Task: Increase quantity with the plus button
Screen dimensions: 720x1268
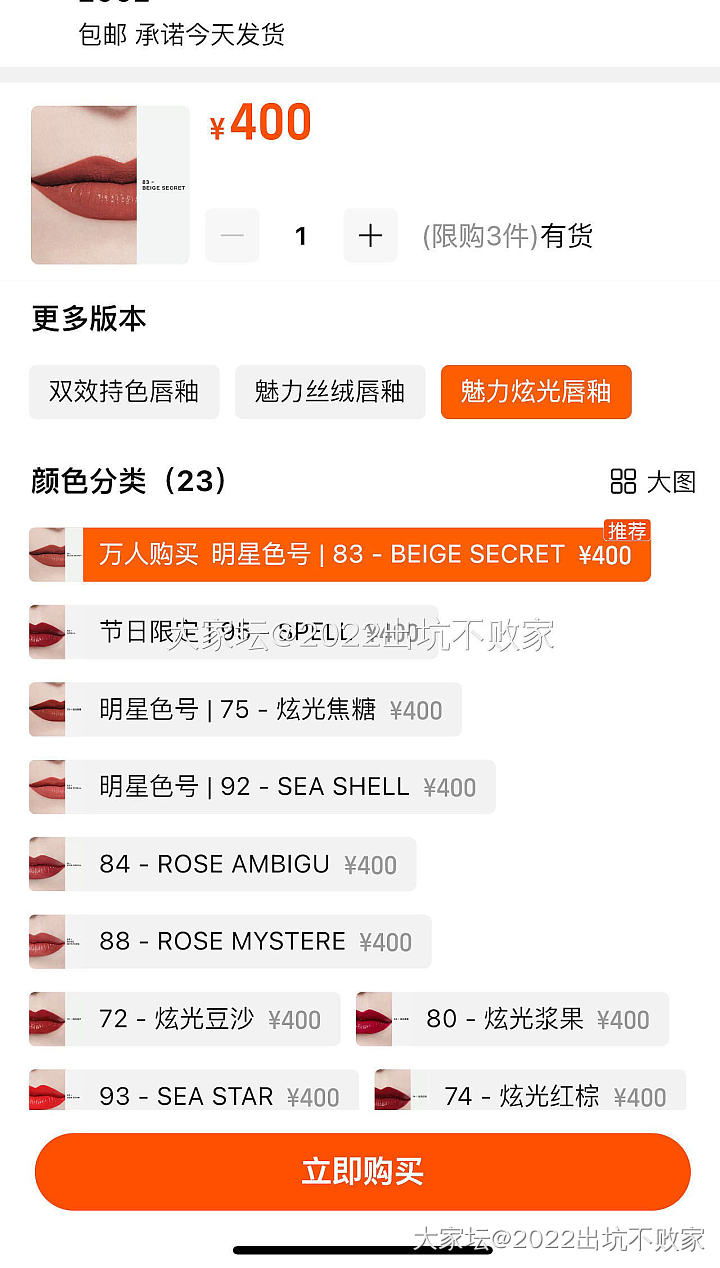Action: click(370, 236)
